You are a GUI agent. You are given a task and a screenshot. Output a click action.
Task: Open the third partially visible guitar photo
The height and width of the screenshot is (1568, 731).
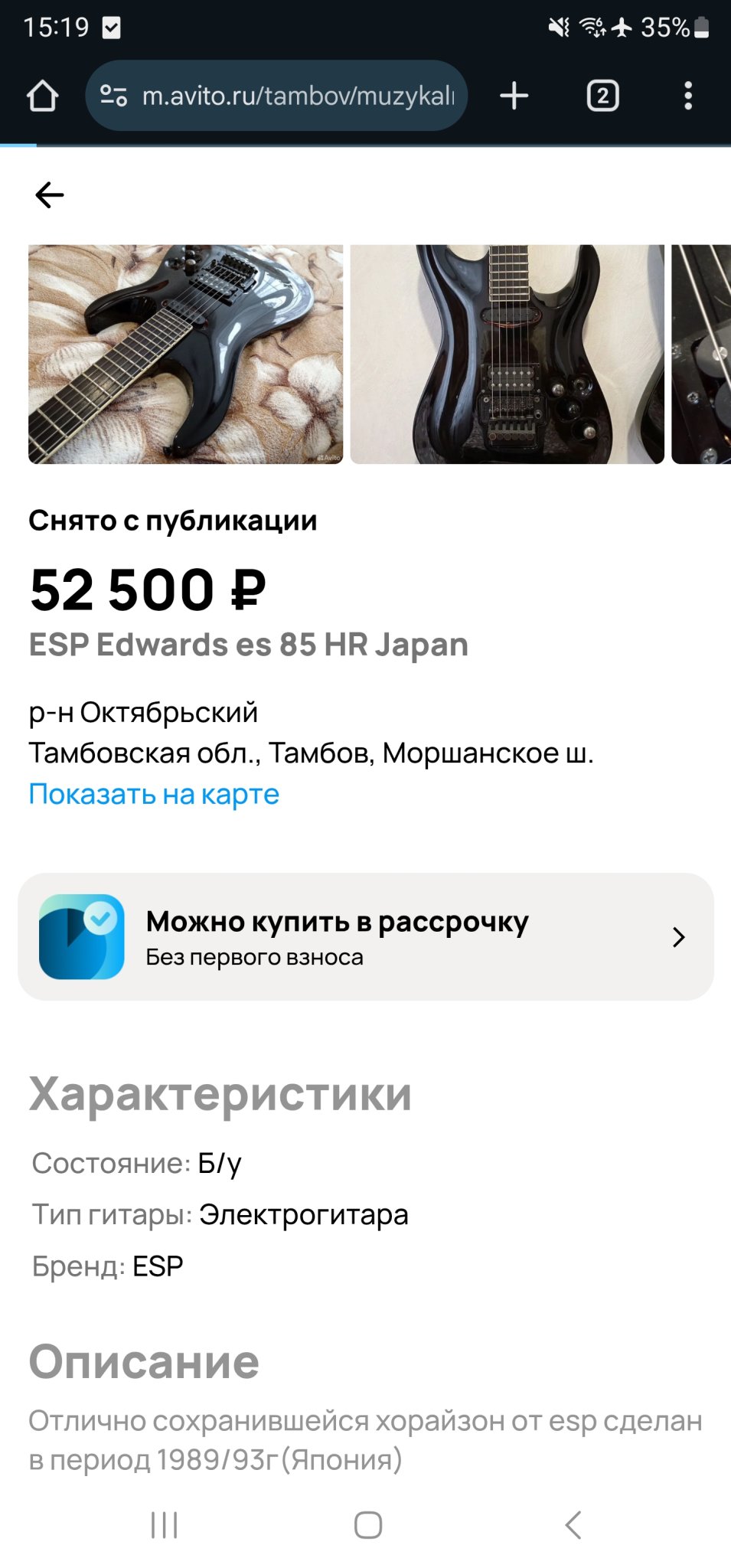click(x=701, y=354)
